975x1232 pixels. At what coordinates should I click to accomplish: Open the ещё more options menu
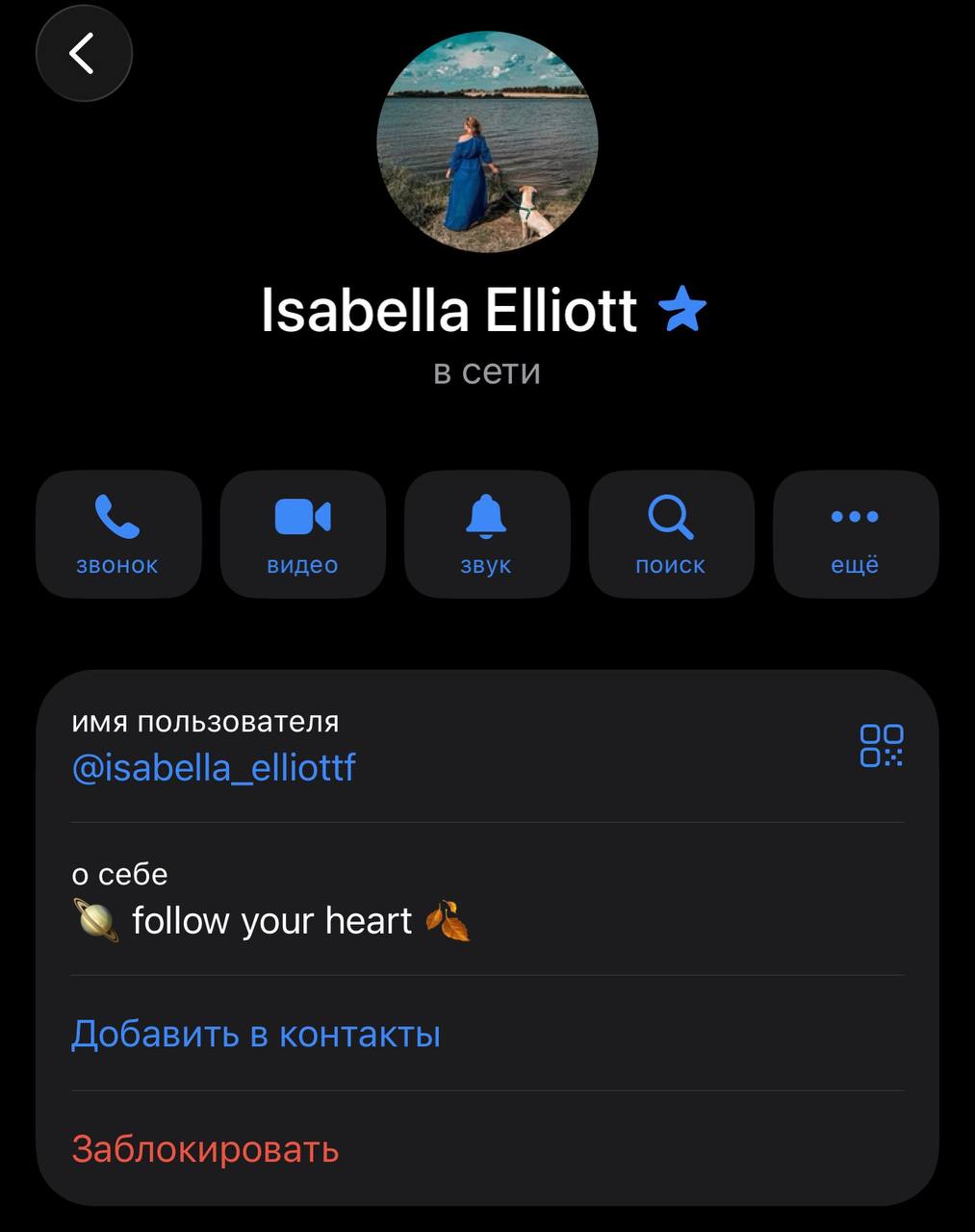coord(856,534)
